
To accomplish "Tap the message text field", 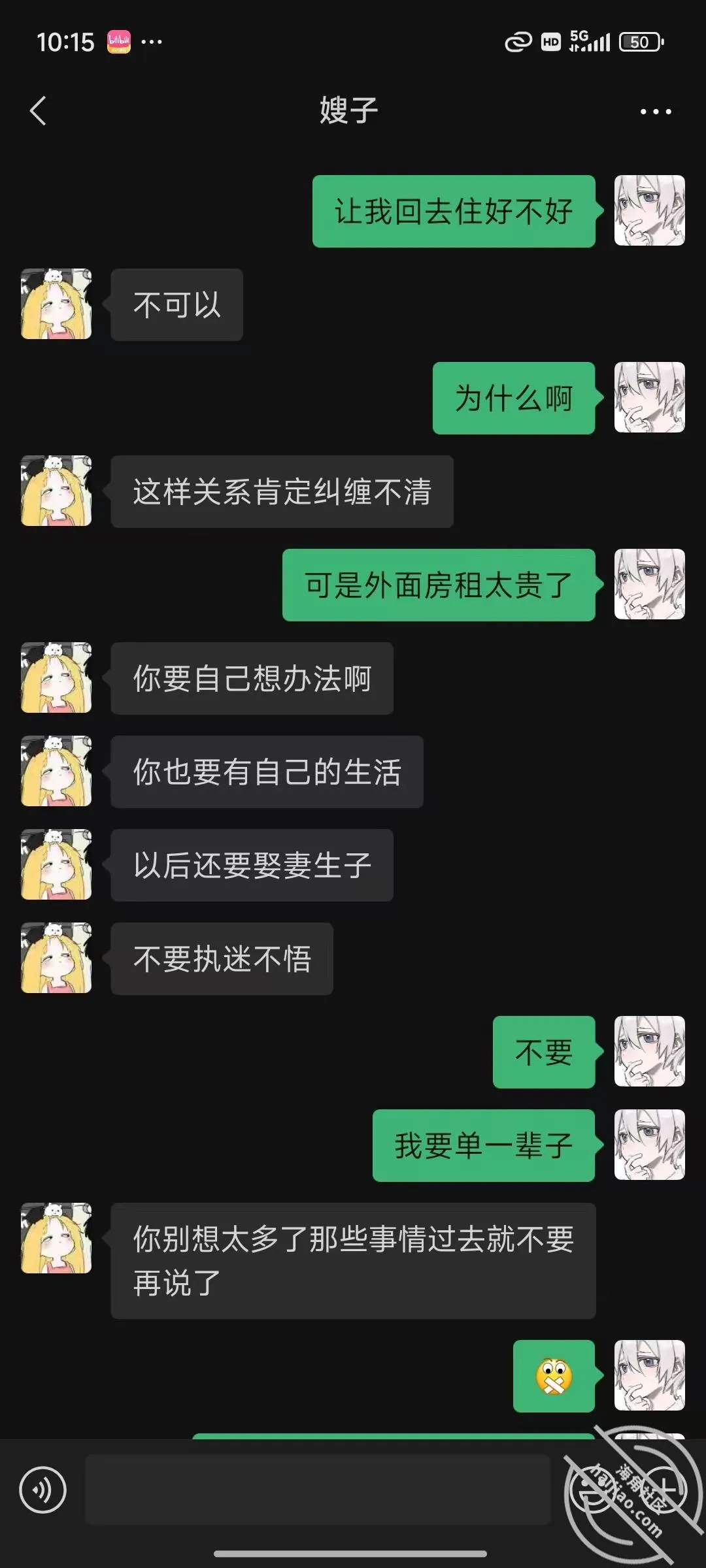I will point(318,1490).
